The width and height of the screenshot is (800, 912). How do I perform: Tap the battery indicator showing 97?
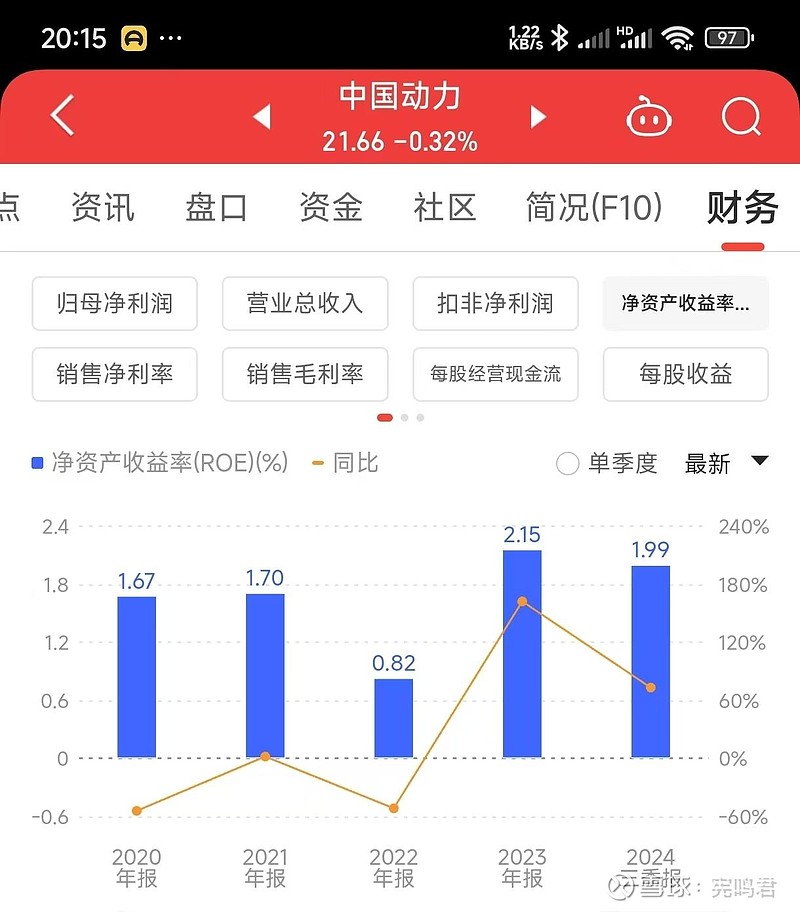729,36
